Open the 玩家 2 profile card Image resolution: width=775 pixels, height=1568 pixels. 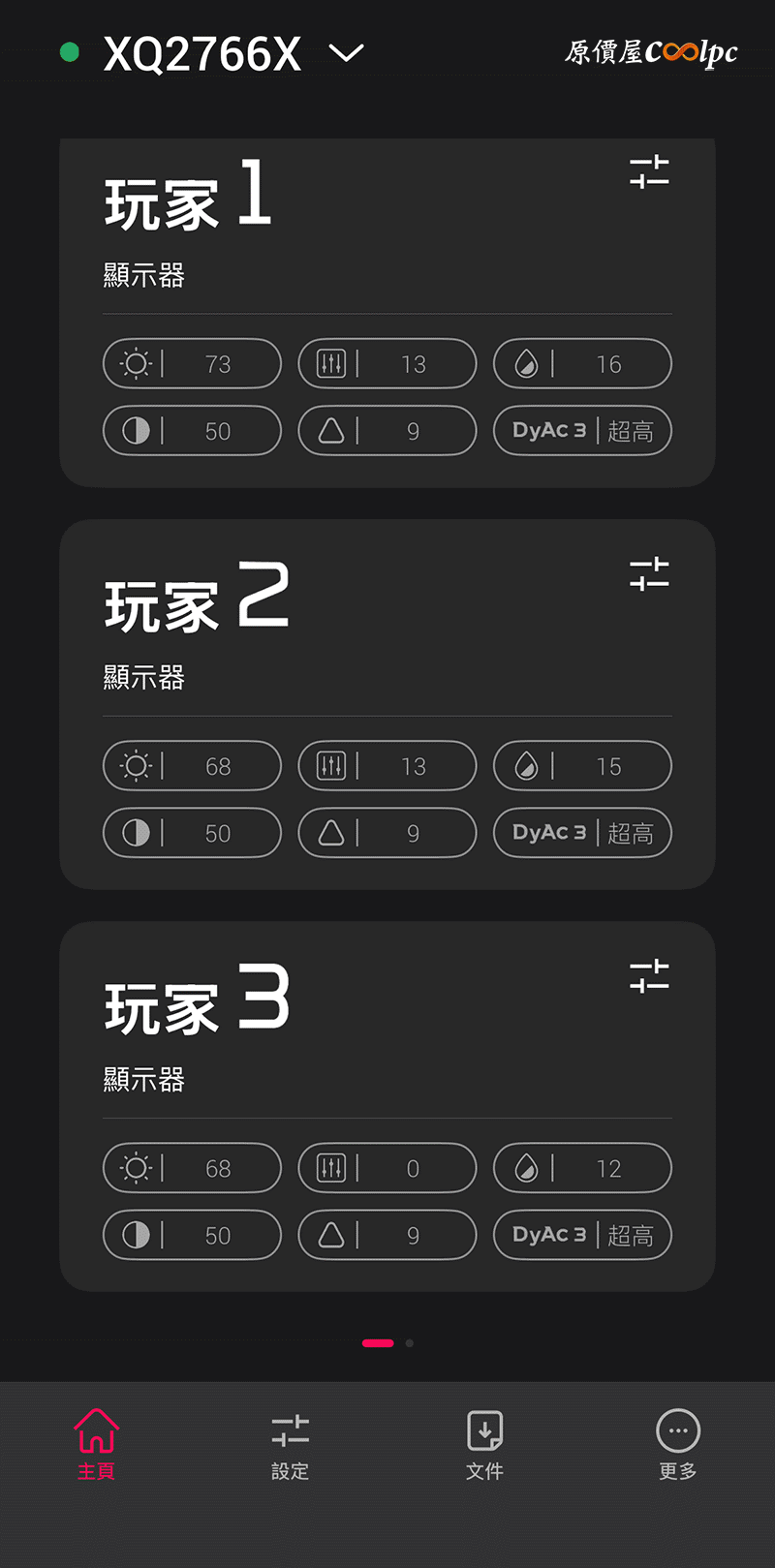coord(387,704)
